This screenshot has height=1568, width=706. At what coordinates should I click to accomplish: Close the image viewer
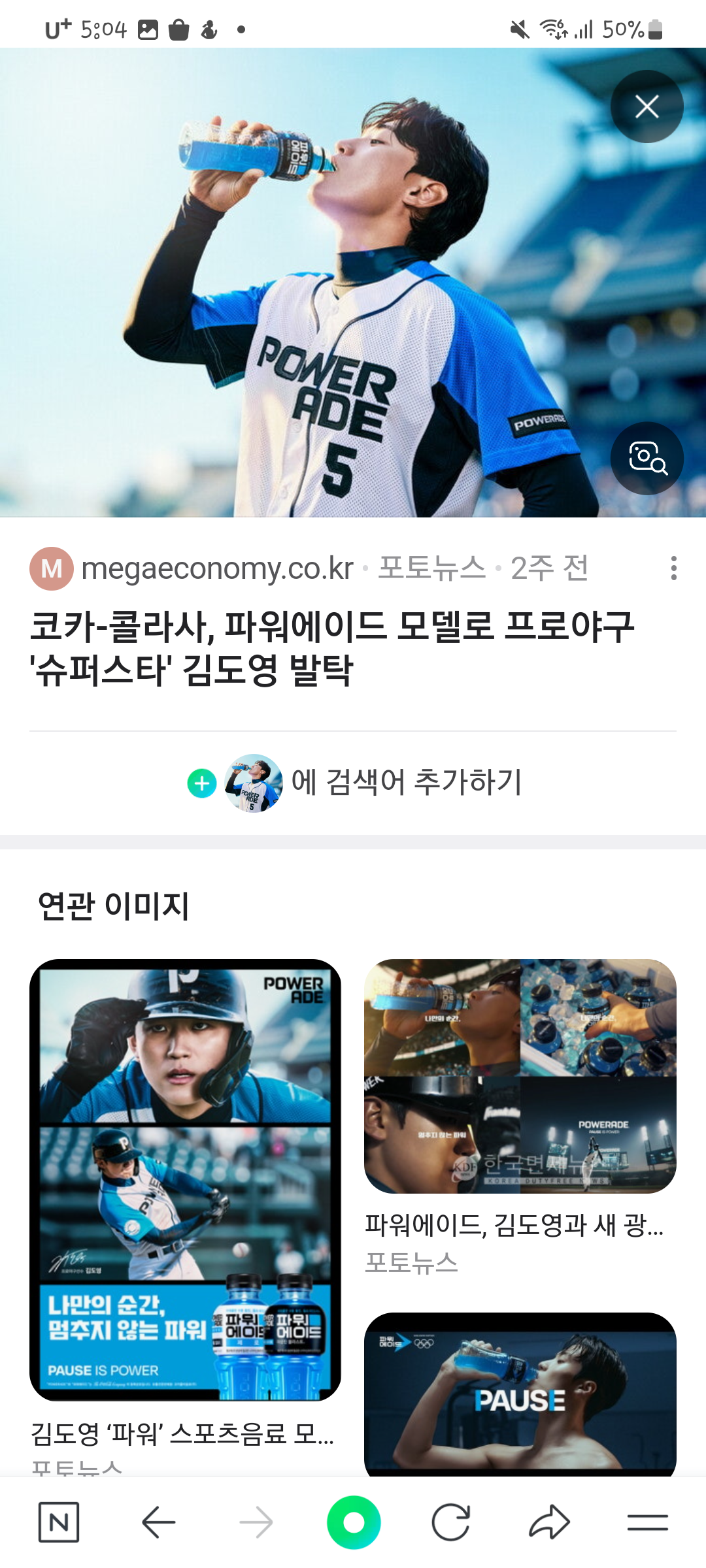click(647, 106)
